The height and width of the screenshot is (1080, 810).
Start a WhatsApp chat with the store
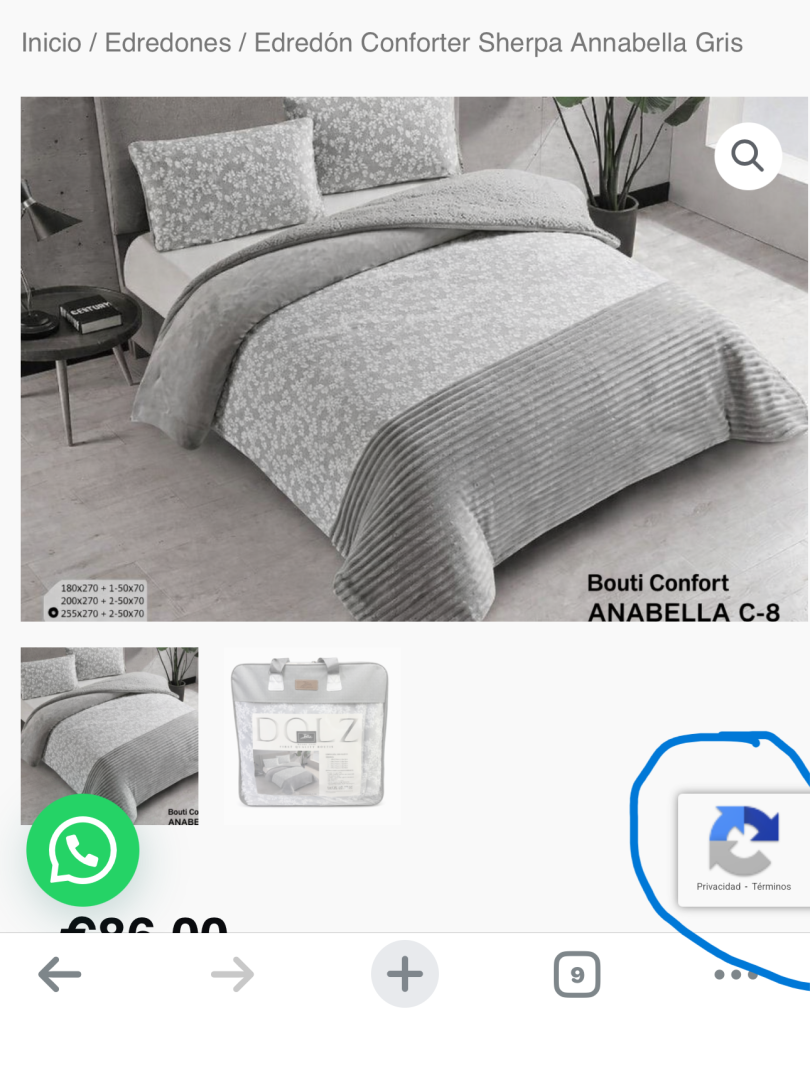coord(83,850)
